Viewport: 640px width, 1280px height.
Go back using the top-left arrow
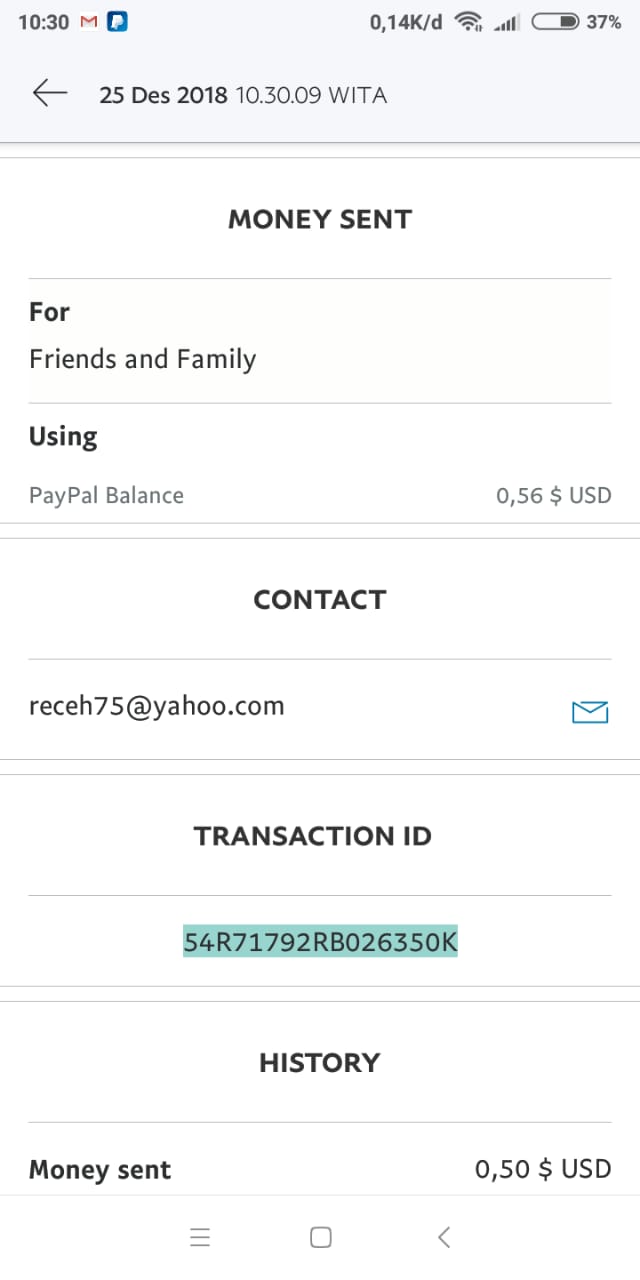49,94
